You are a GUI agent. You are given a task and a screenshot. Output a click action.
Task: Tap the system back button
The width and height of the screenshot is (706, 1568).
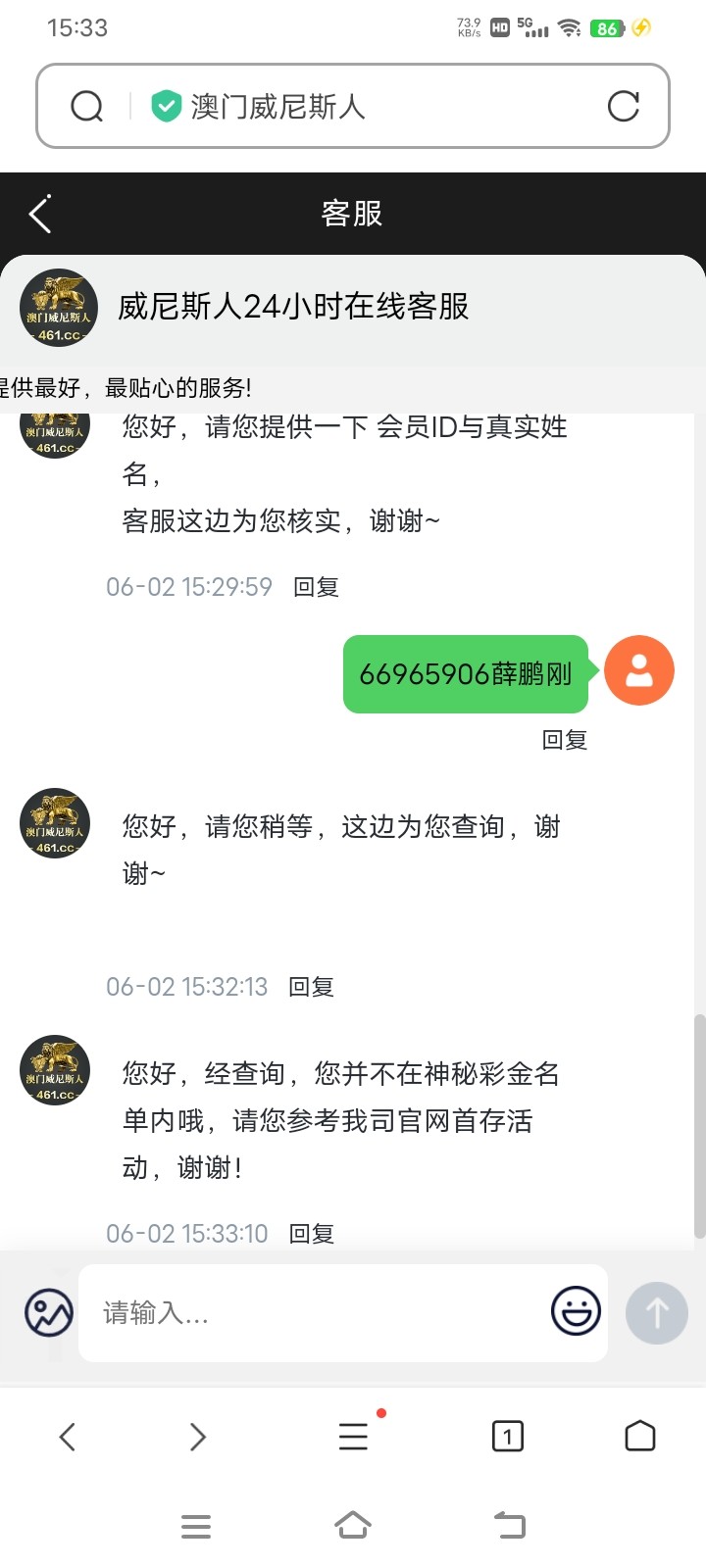510,1526
